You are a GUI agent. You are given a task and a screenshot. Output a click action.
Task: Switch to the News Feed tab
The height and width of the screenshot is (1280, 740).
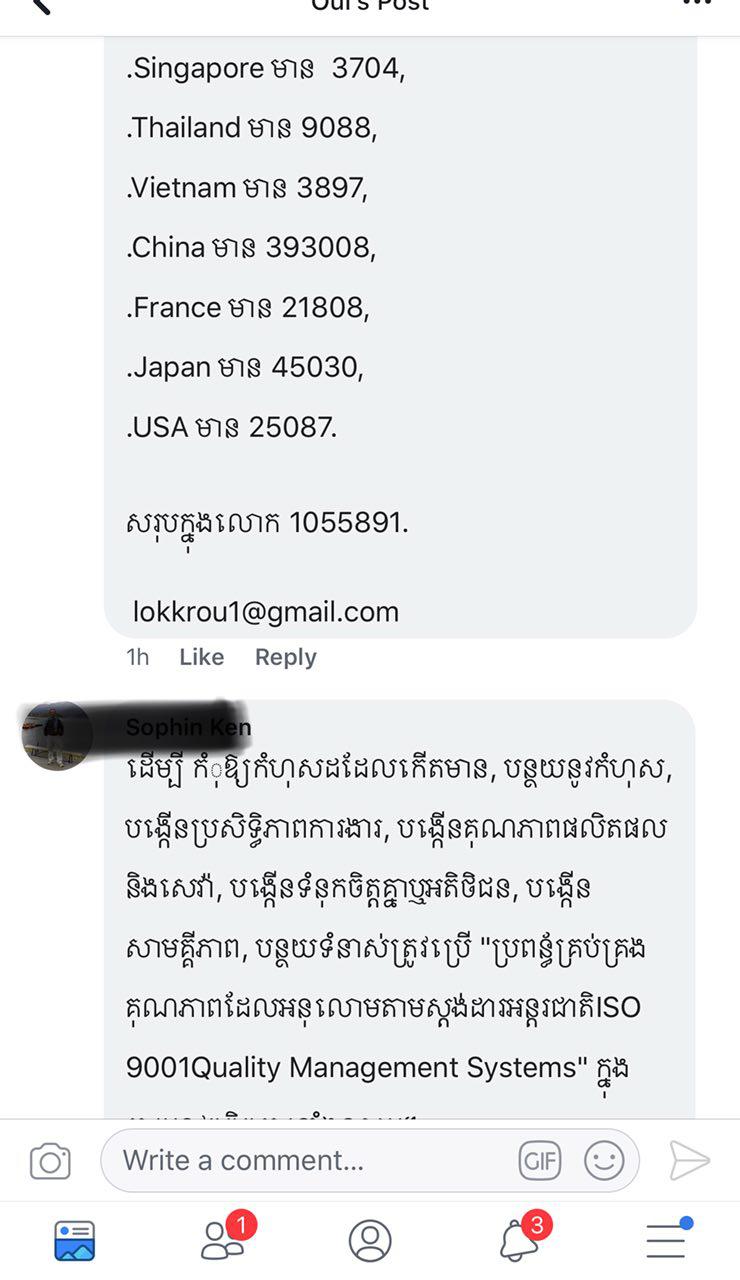[x=75, y=1241]
